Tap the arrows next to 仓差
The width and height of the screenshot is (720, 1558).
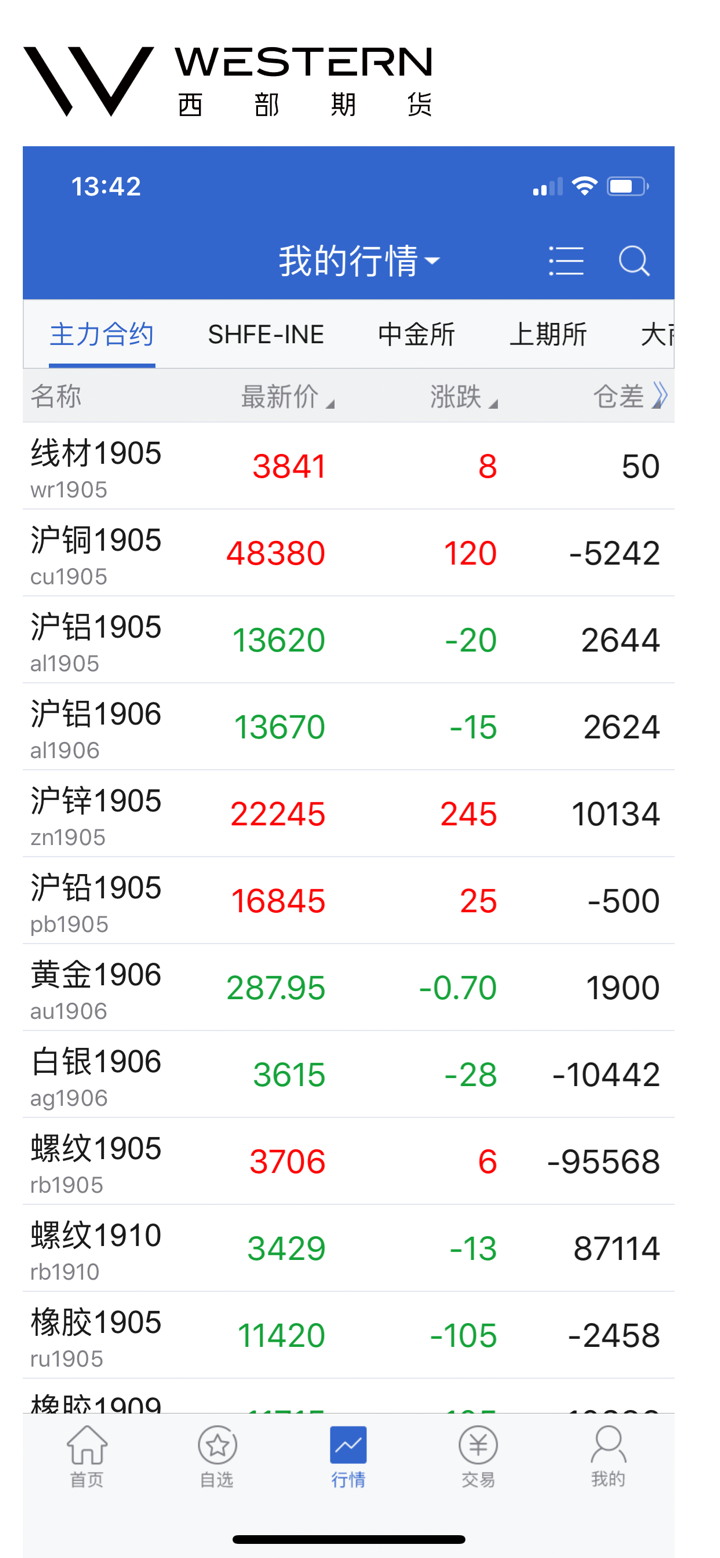click(x=659, y=397)
